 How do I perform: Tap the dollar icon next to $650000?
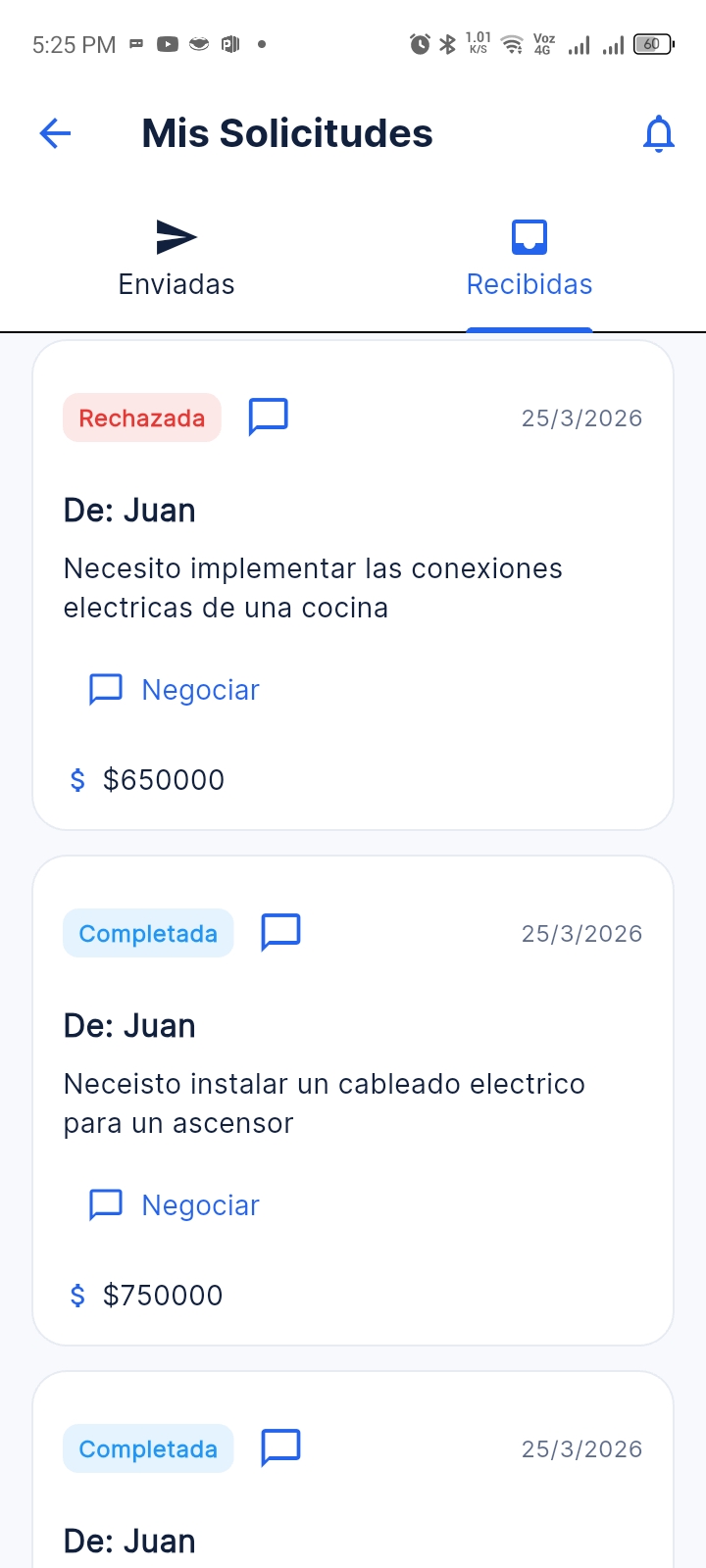point(77,780)
